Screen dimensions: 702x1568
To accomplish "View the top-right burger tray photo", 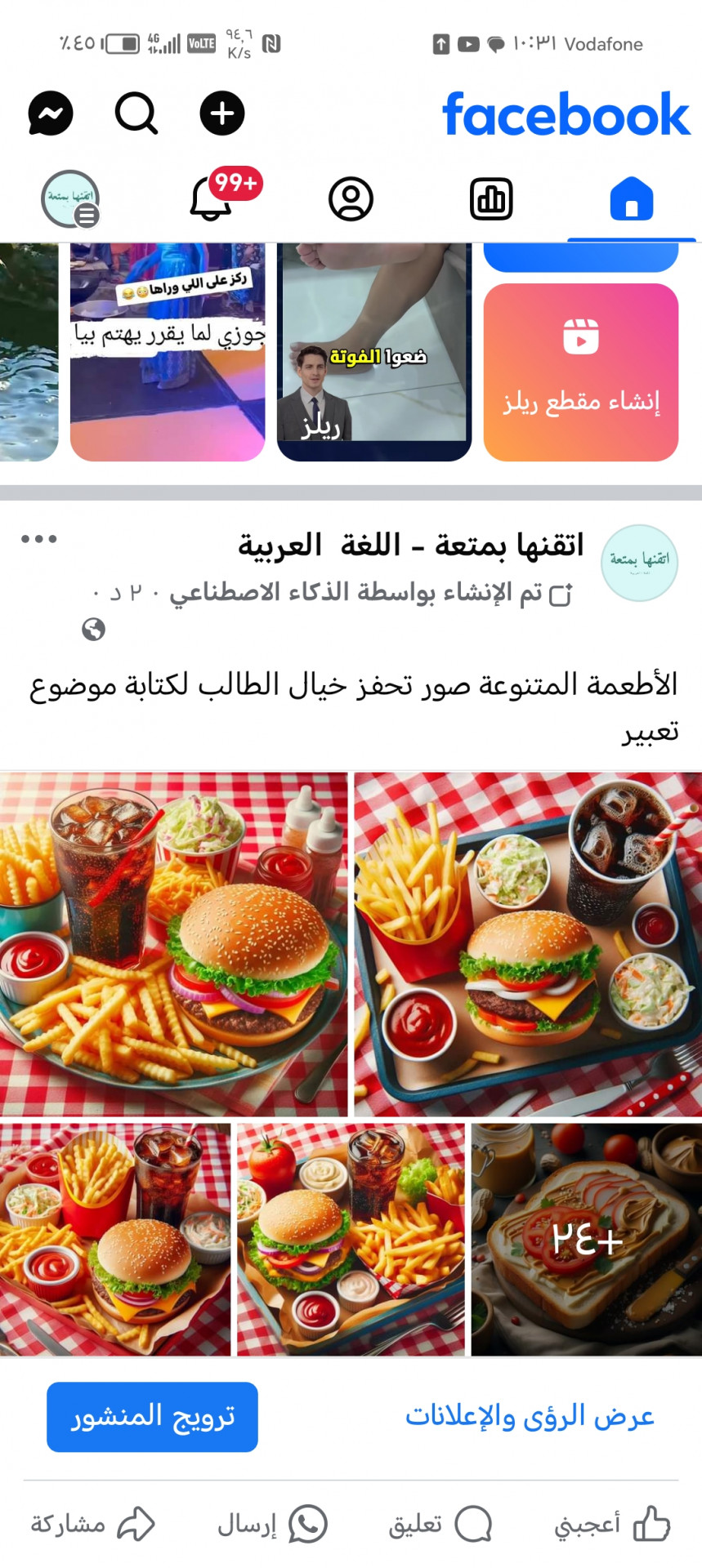I will coord(528,944).
